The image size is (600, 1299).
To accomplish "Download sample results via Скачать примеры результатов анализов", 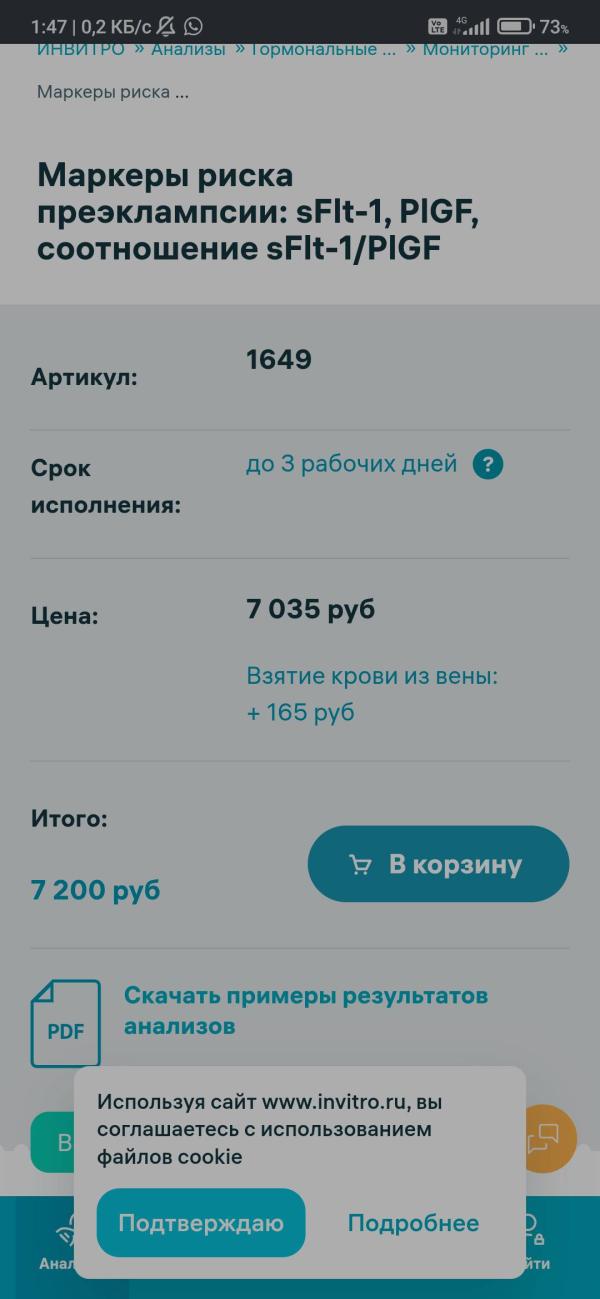I will 305,1010.
